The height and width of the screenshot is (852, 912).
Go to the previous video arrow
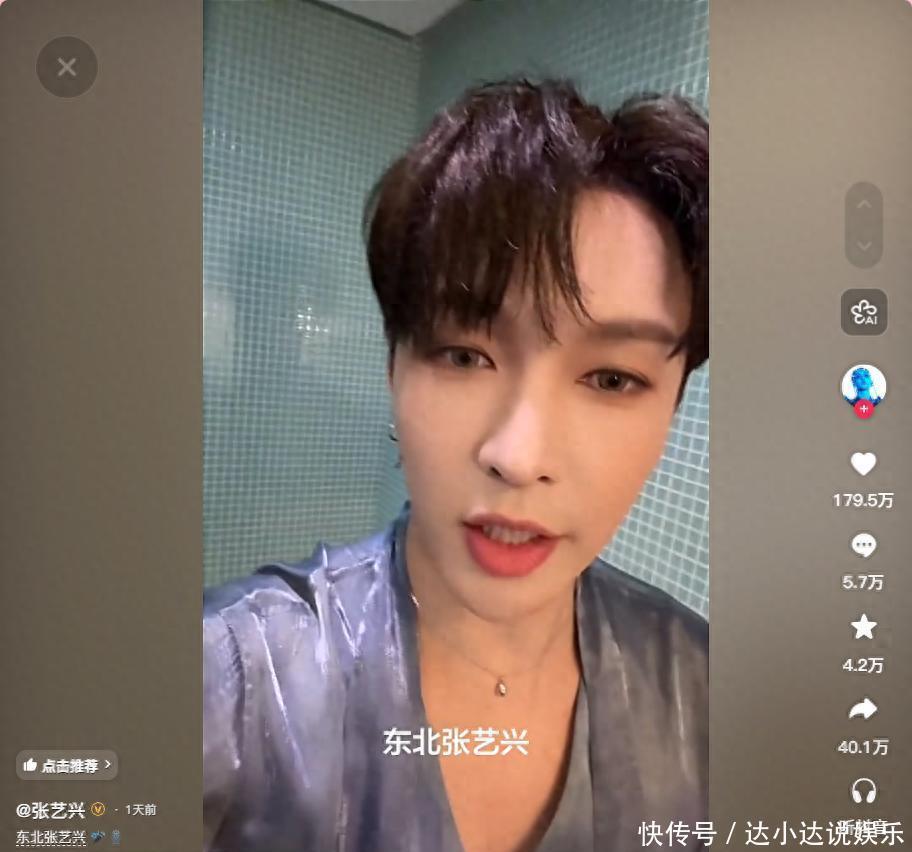864,205
